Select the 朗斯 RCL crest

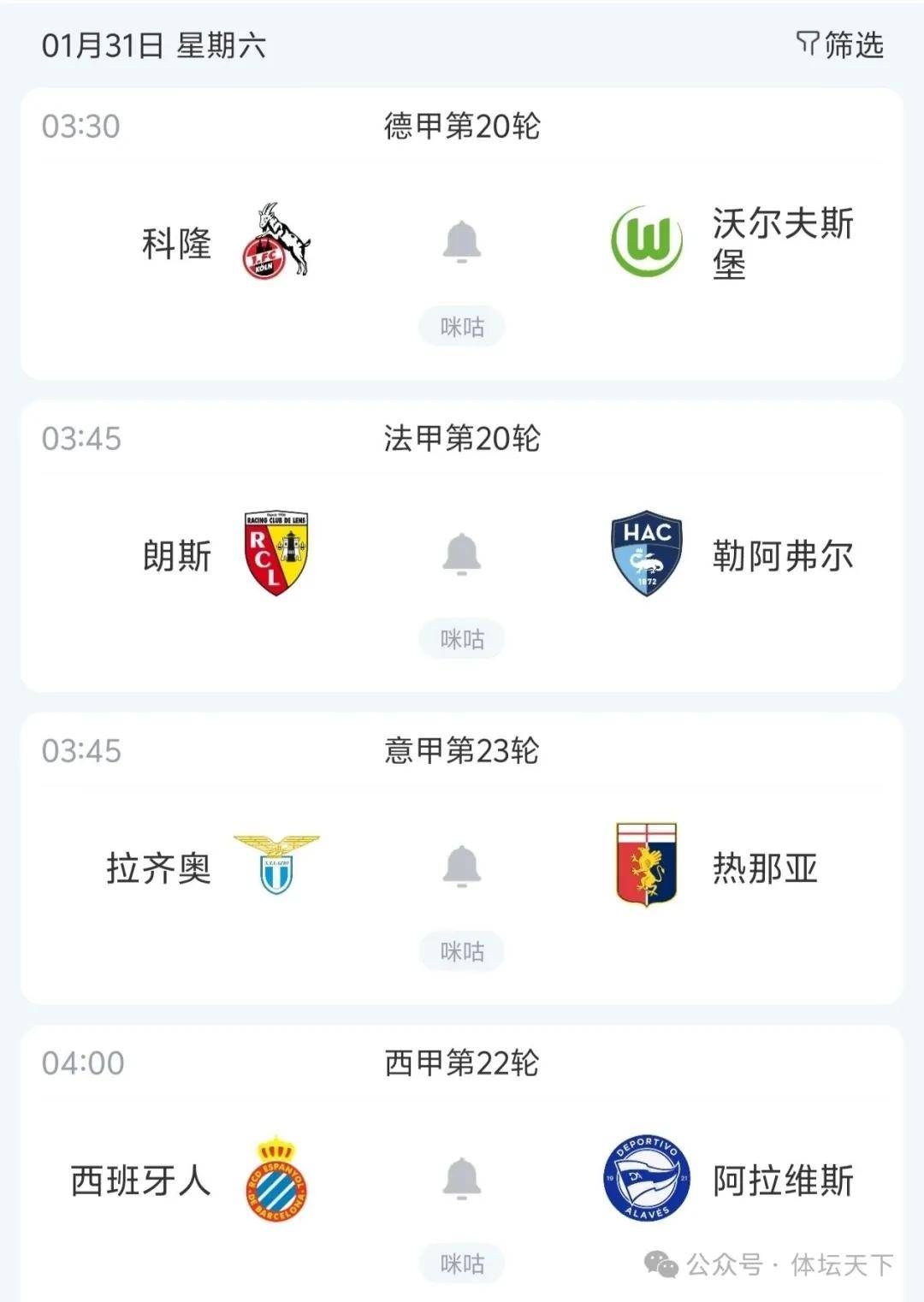tap(276, 554)
